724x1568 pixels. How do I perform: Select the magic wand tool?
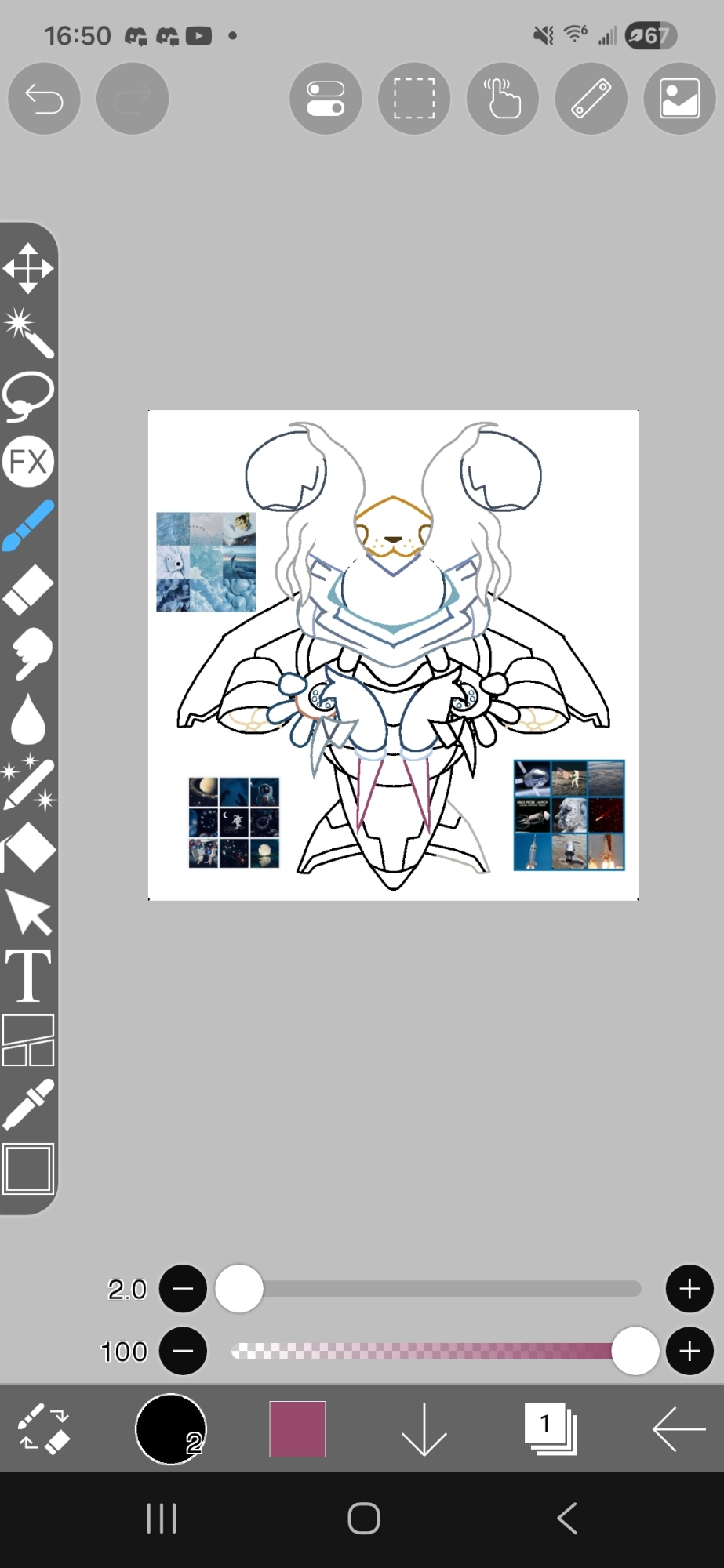[x=28, y=332]
